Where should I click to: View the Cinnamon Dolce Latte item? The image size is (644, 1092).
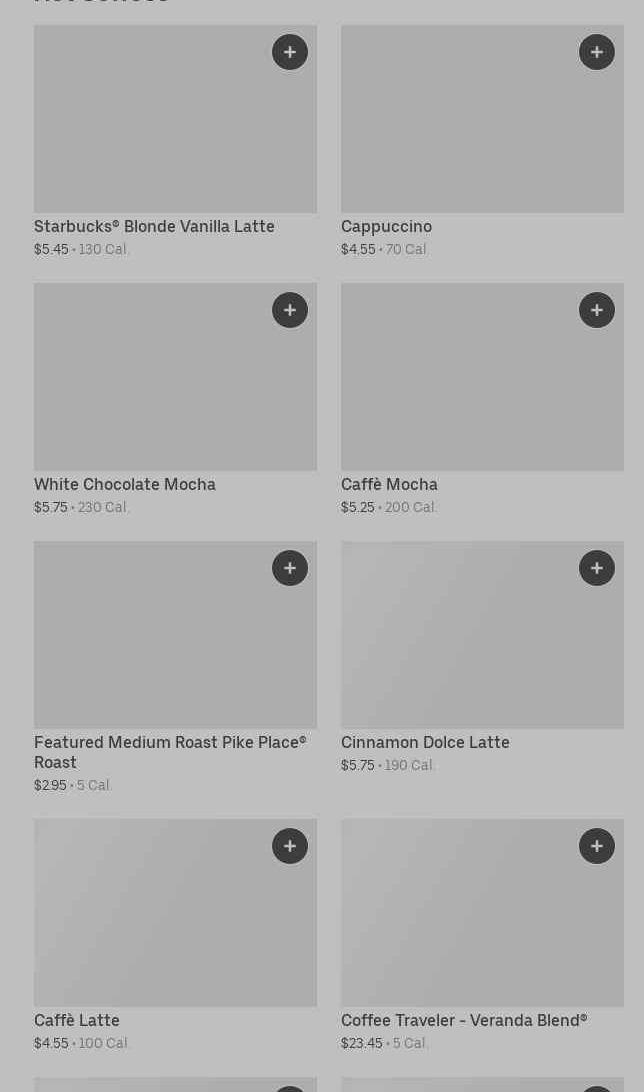pyautogui.click(x=482, y=657)
